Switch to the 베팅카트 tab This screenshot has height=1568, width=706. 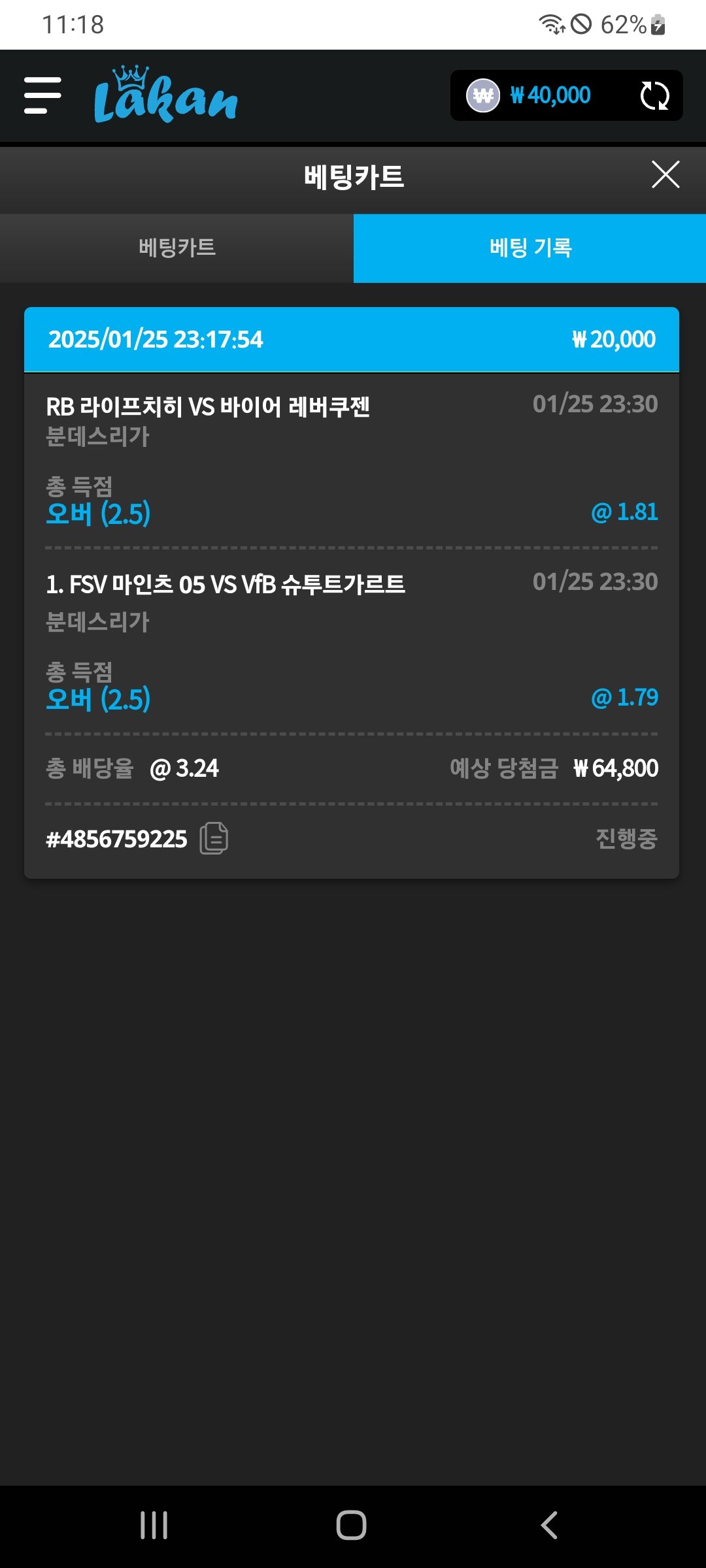(176, 248)
